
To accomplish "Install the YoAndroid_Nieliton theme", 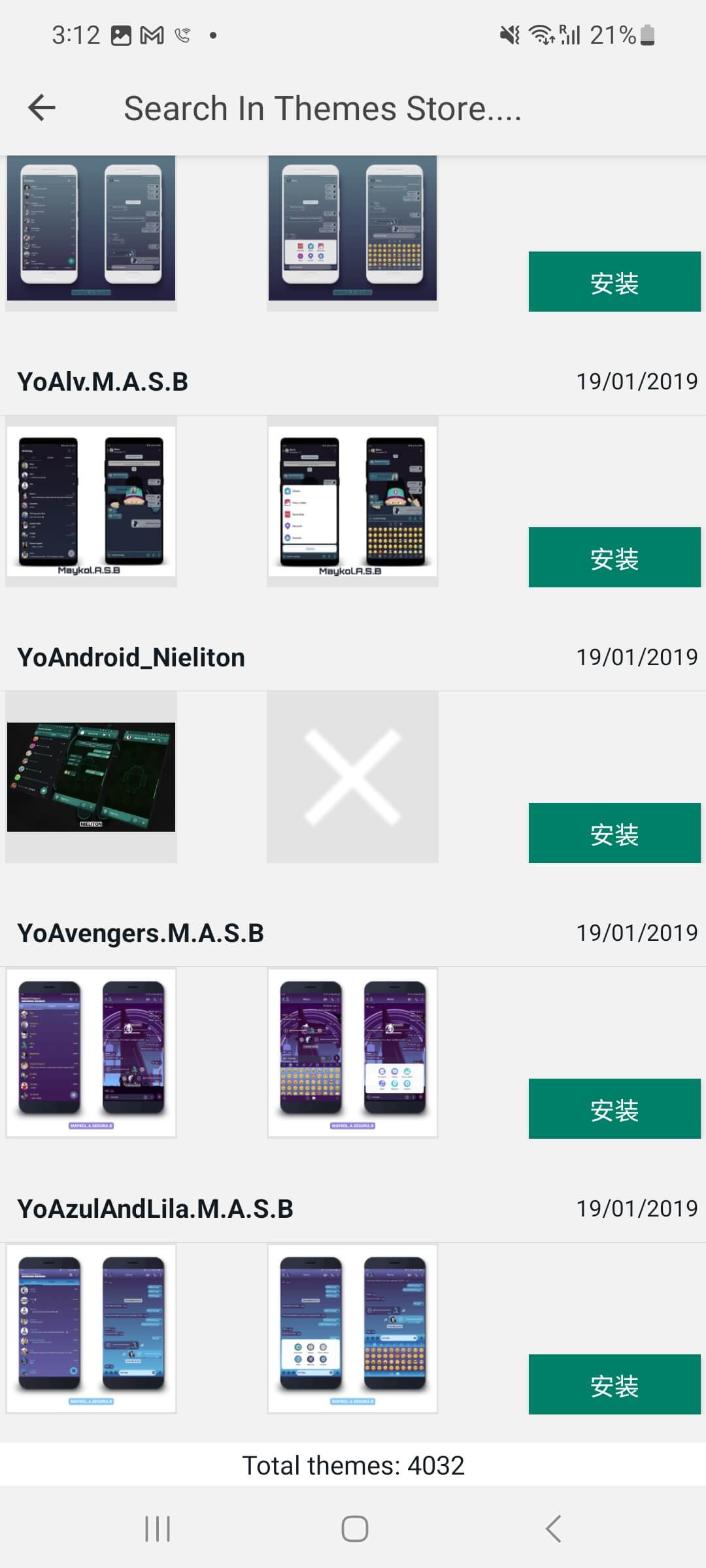I will click(614, 833).
